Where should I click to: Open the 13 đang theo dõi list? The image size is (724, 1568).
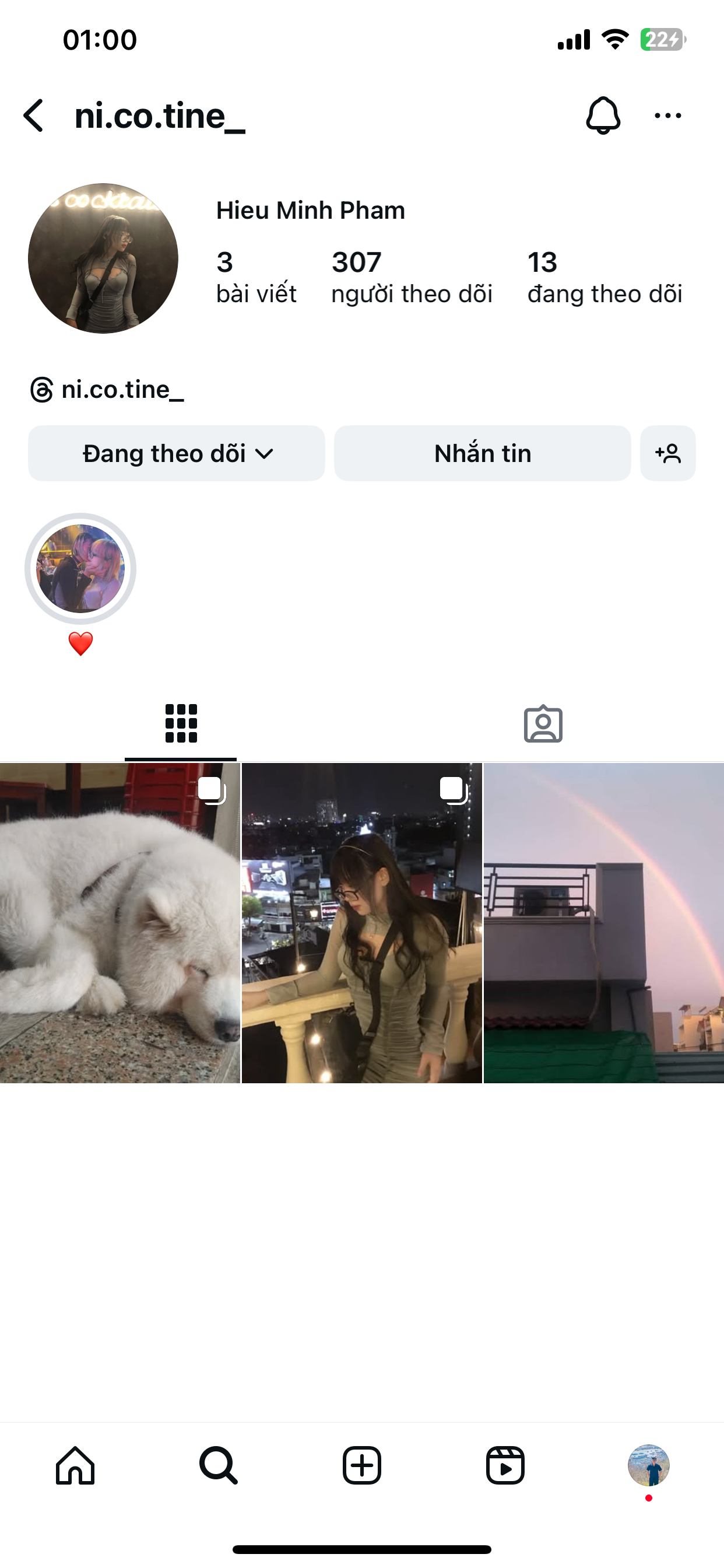604,277
